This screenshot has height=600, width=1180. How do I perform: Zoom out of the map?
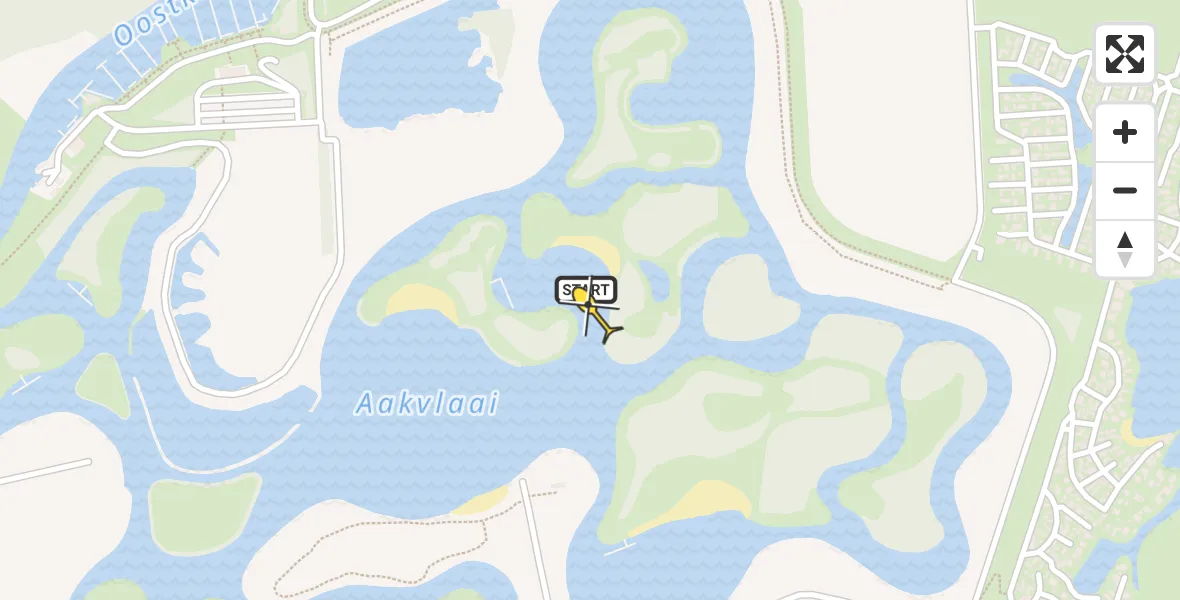click(1125, 191)
